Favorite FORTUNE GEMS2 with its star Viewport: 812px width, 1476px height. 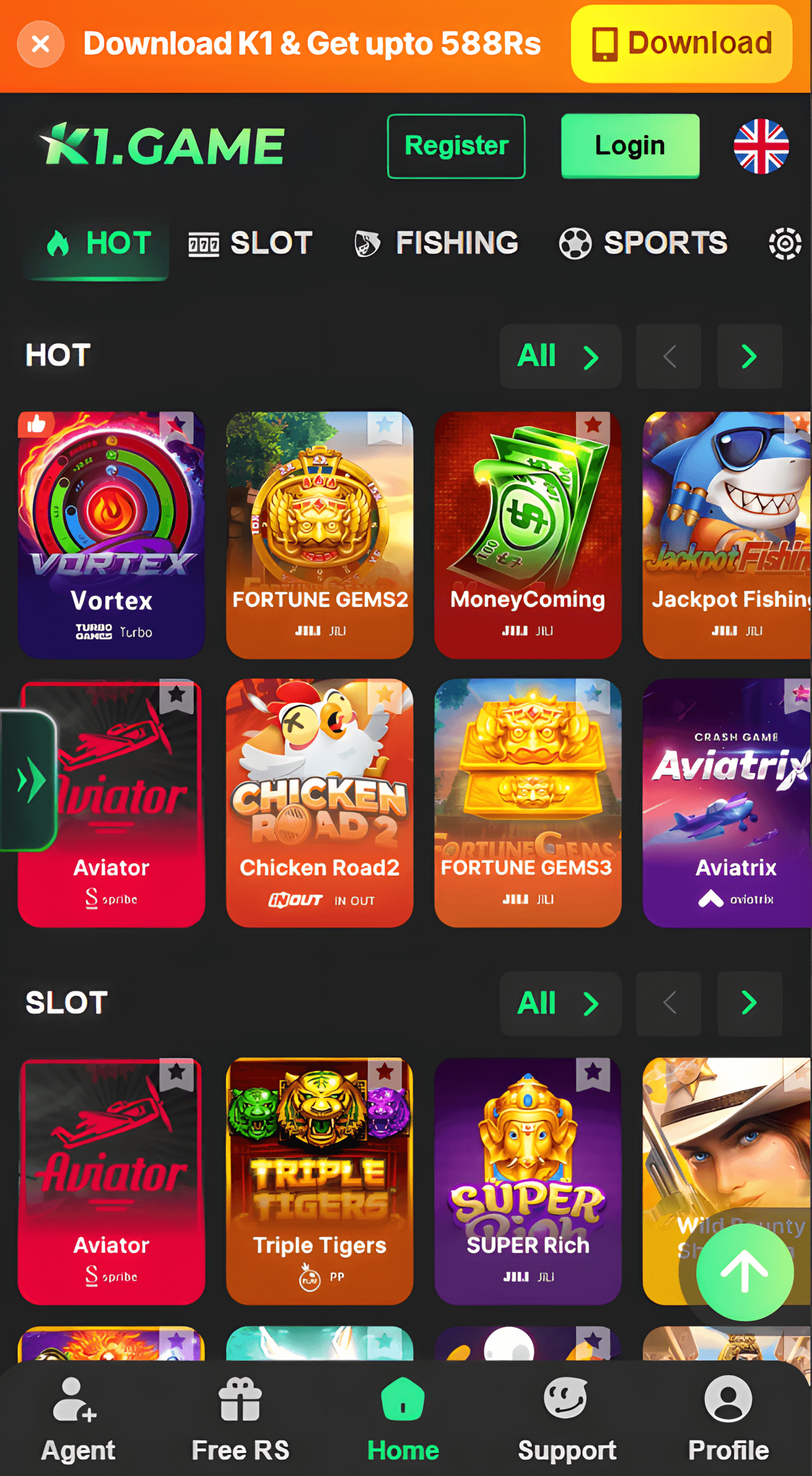point(385,425)
